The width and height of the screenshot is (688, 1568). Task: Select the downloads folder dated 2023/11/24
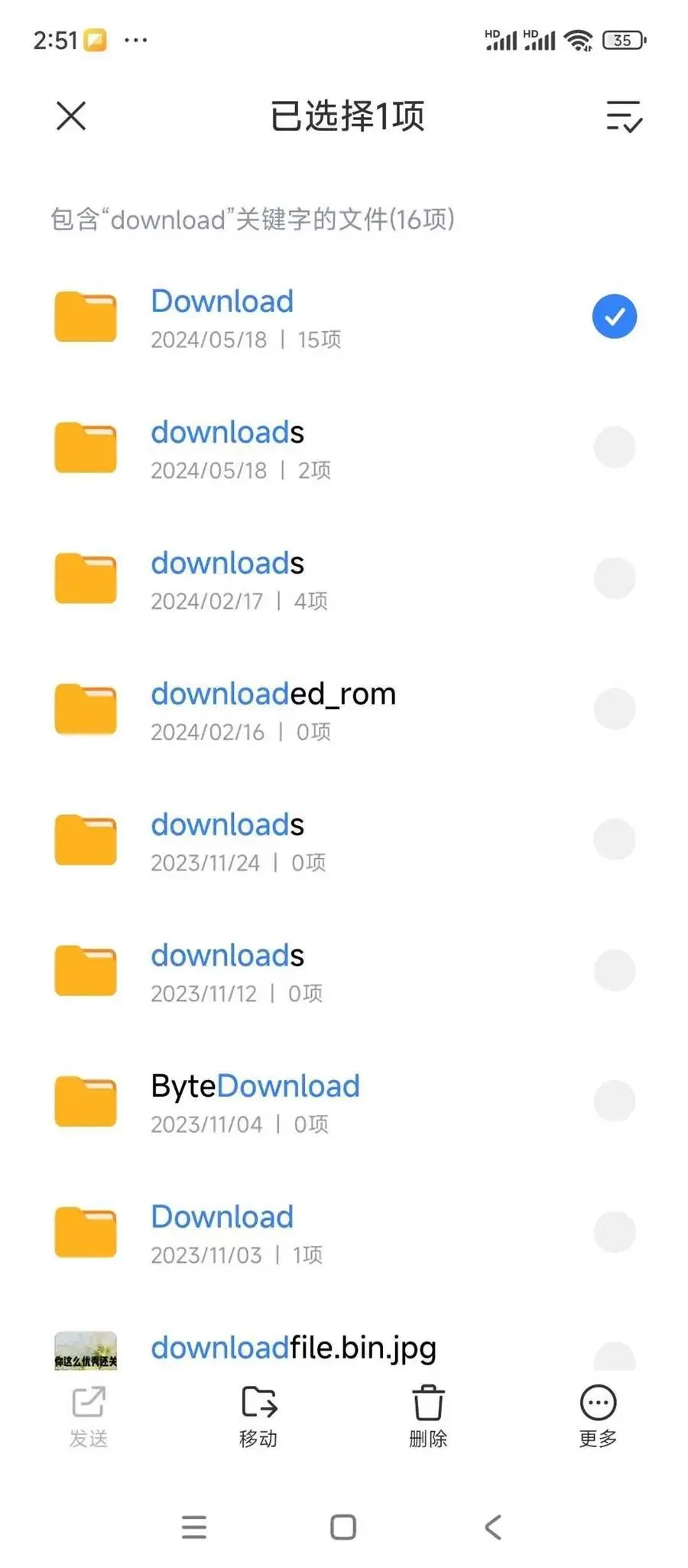click(x=614, y=840)
